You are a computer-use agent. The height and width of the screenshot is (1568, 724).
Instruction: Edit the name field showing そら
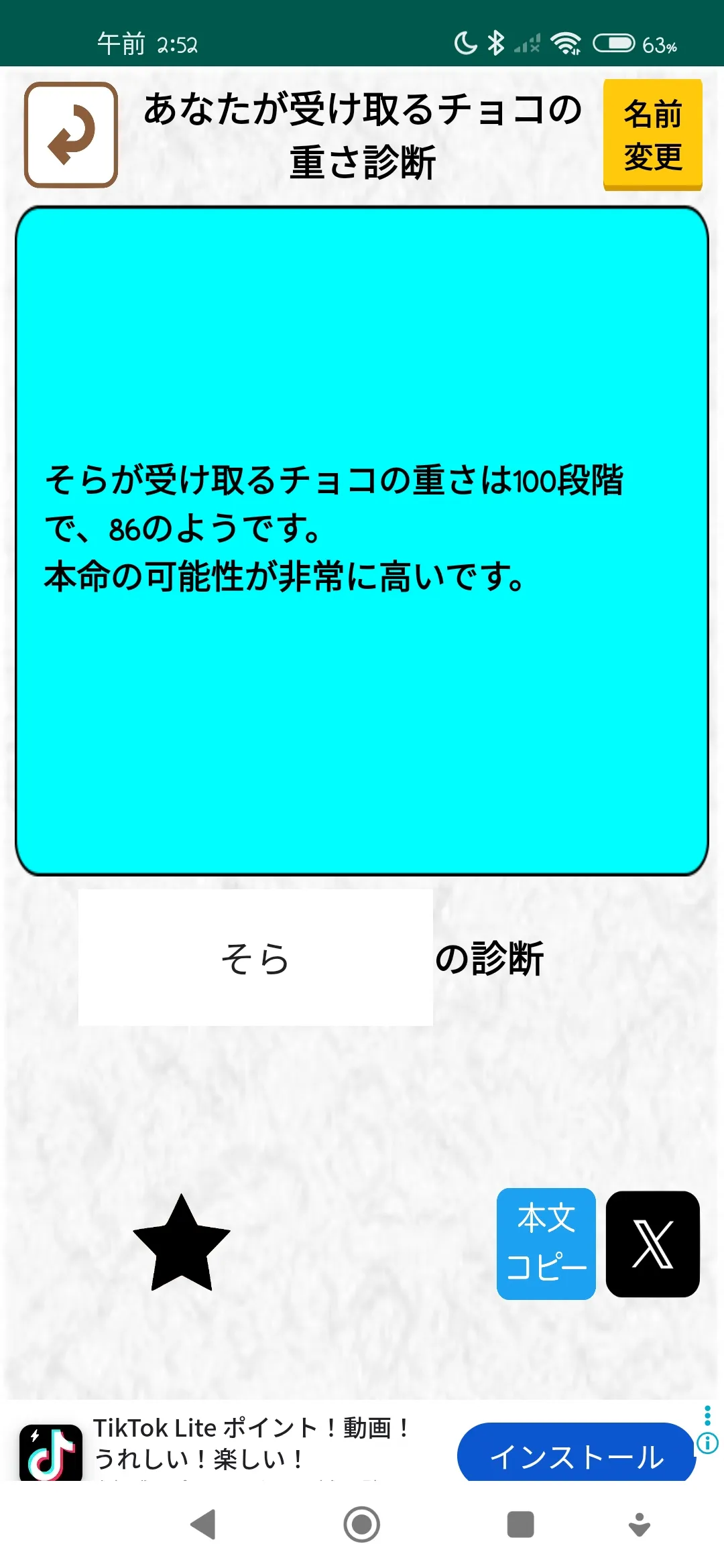(255, 957)
